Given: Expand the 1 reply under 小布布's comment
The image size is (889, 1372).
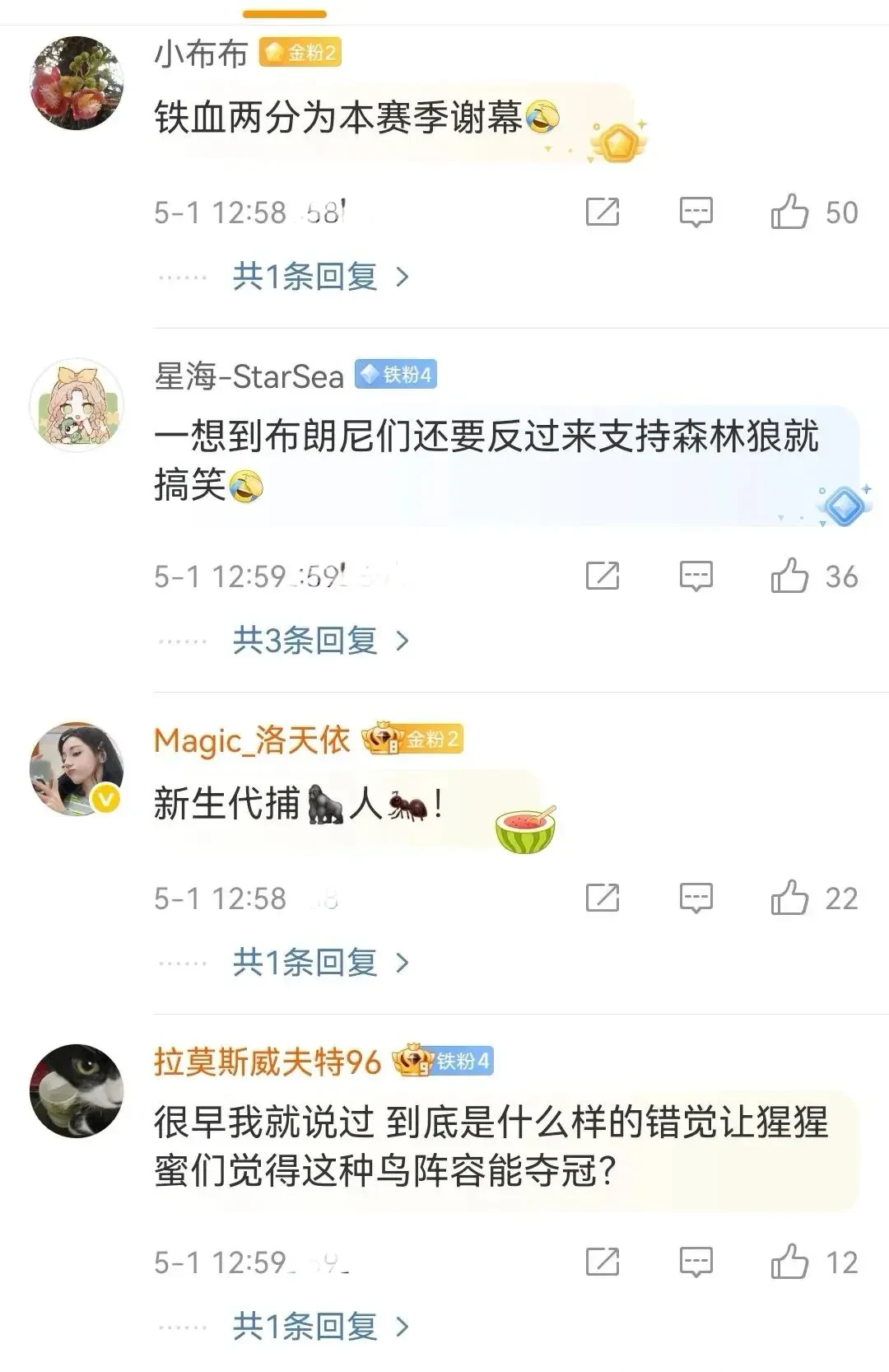Looking at the screenshot, I should 319,277.
